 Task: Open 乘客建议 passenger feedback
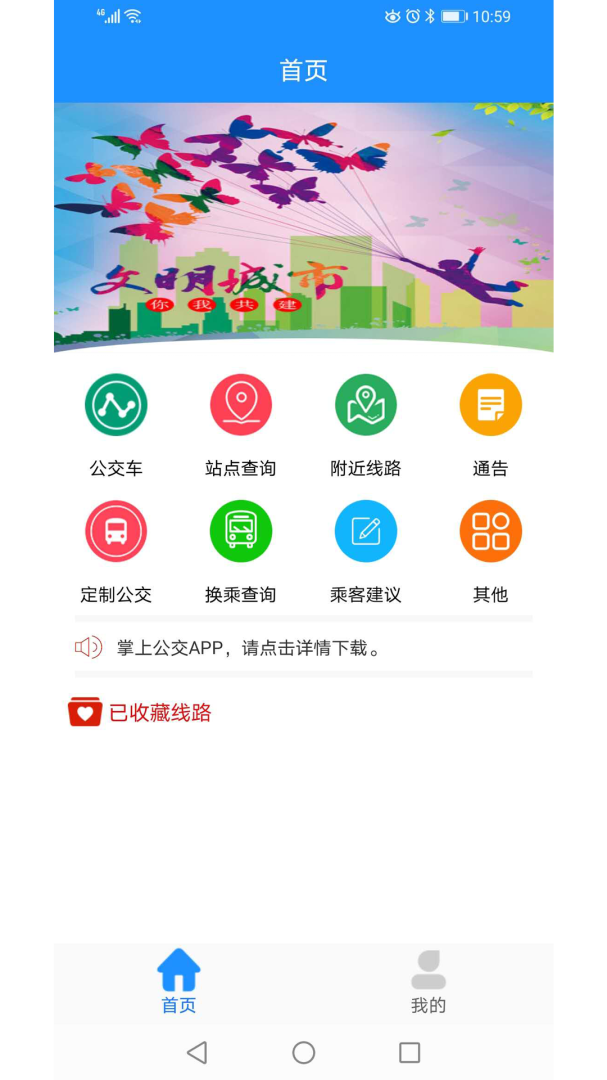(365, 532)
